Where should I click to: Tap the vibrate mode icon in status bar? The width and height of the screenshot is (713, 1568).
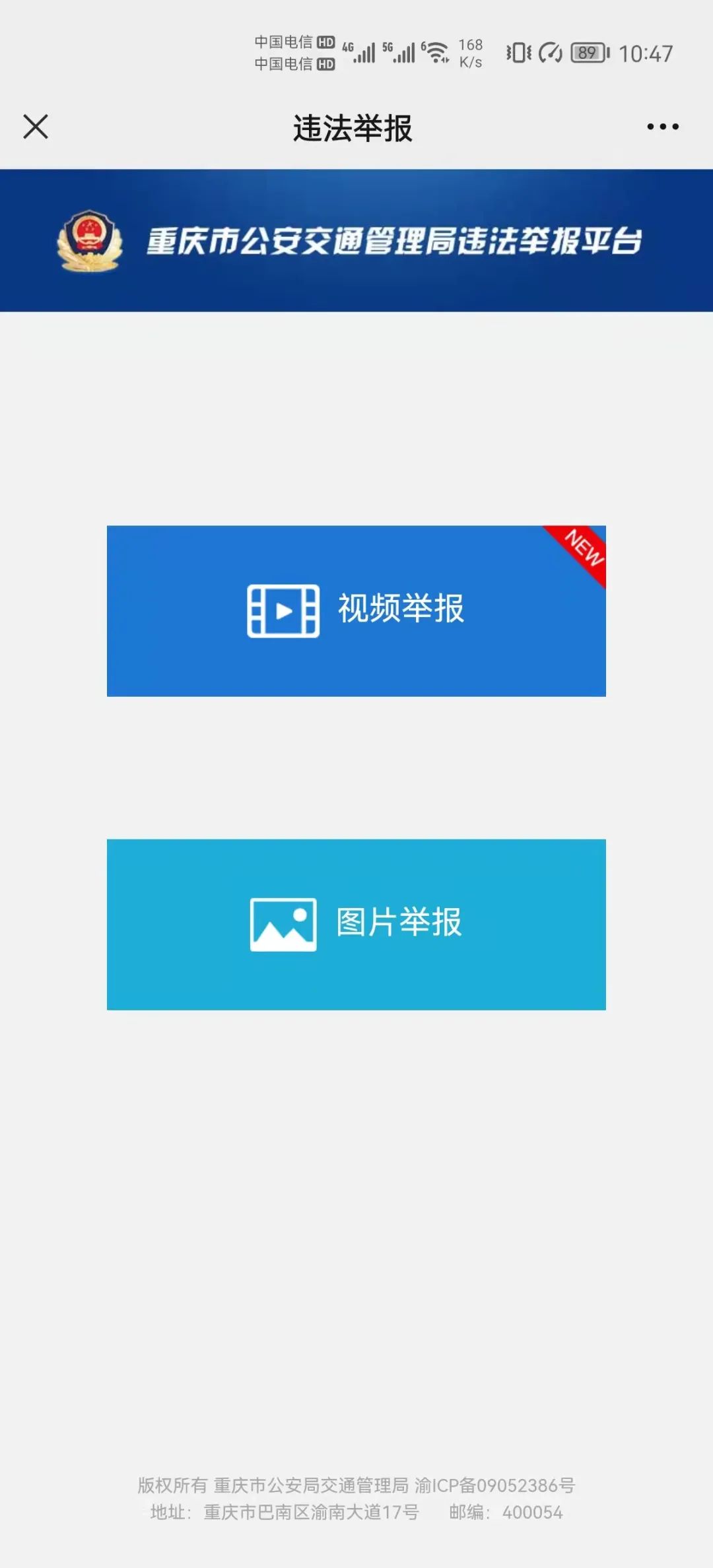tap(519, 53)
